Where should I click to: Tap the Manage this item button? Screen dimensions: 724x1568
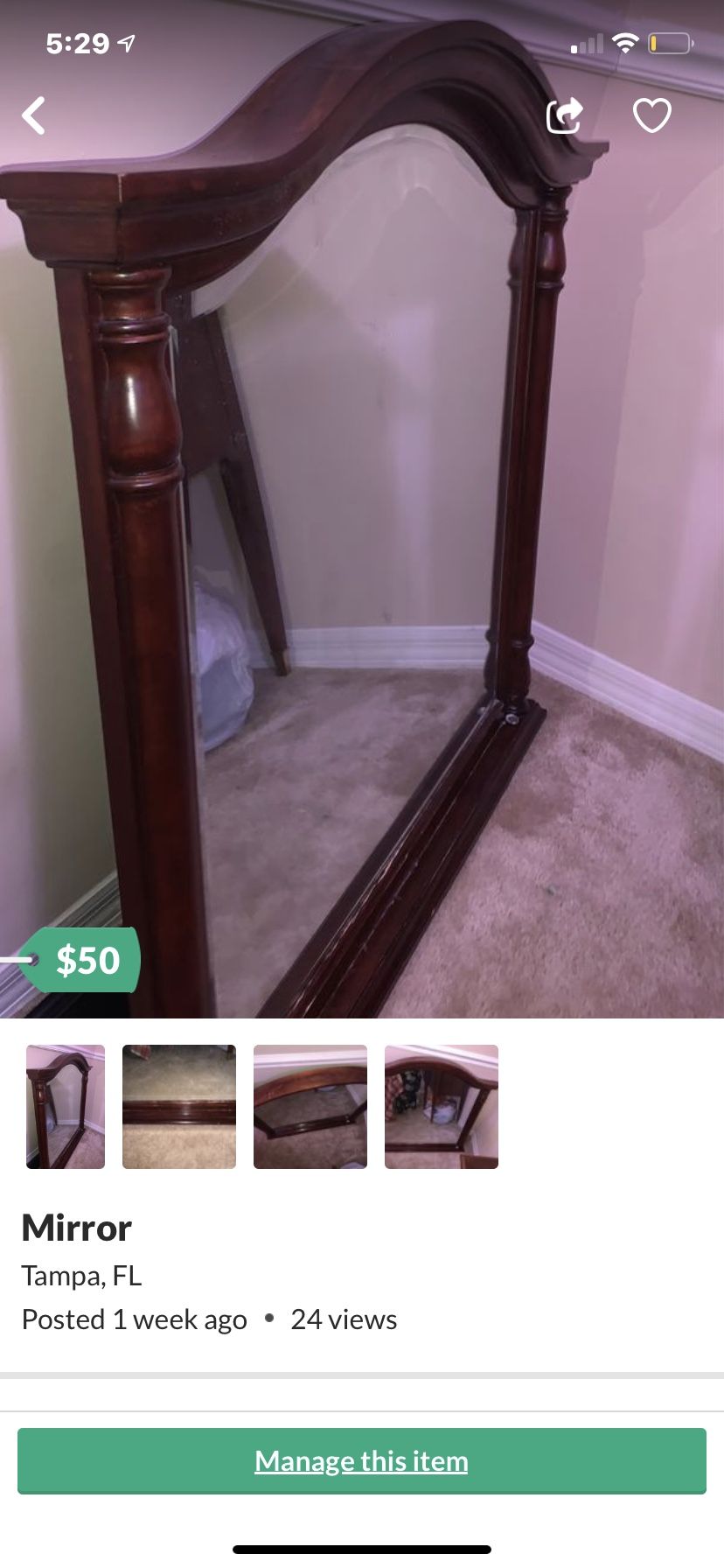(x=362, y=1460)
